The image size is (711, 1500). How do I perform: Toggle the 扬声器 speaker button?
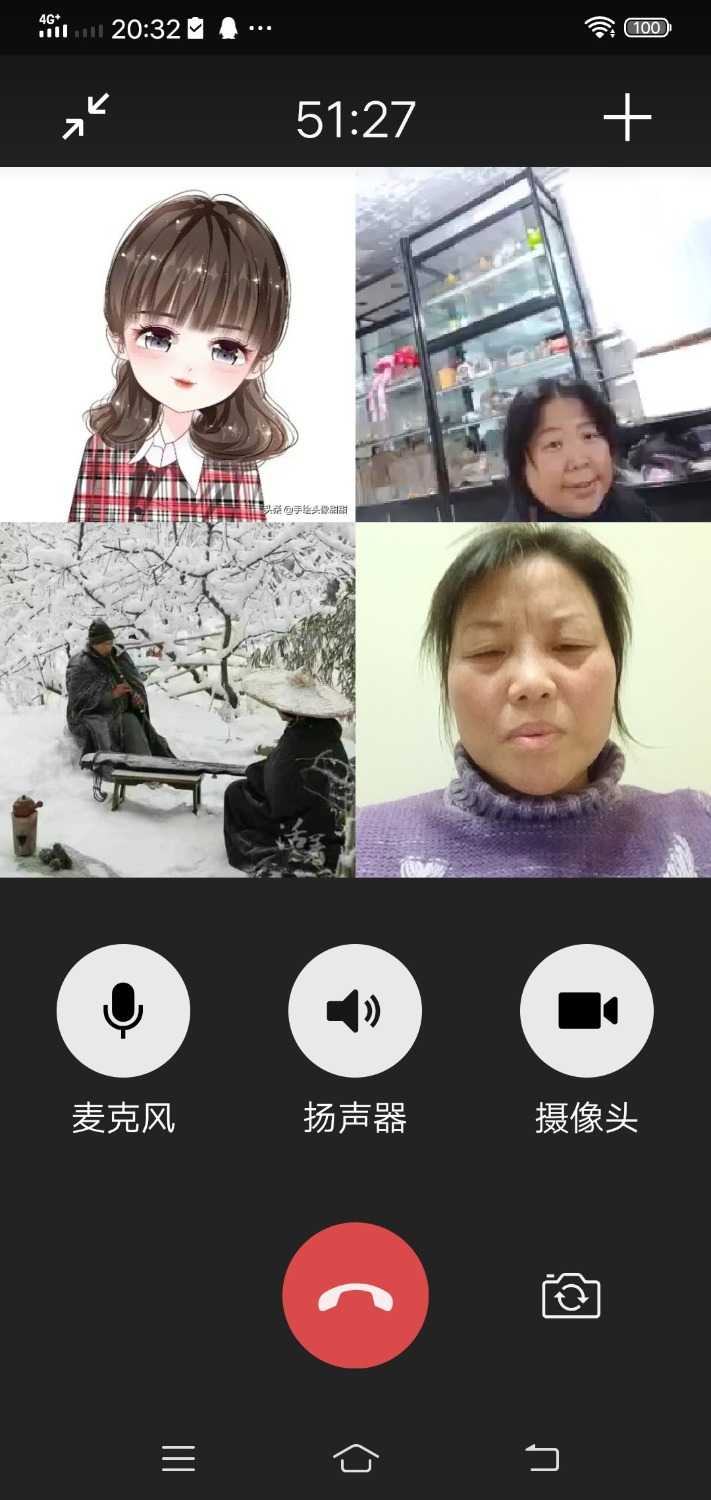(x=355, y=1010)
